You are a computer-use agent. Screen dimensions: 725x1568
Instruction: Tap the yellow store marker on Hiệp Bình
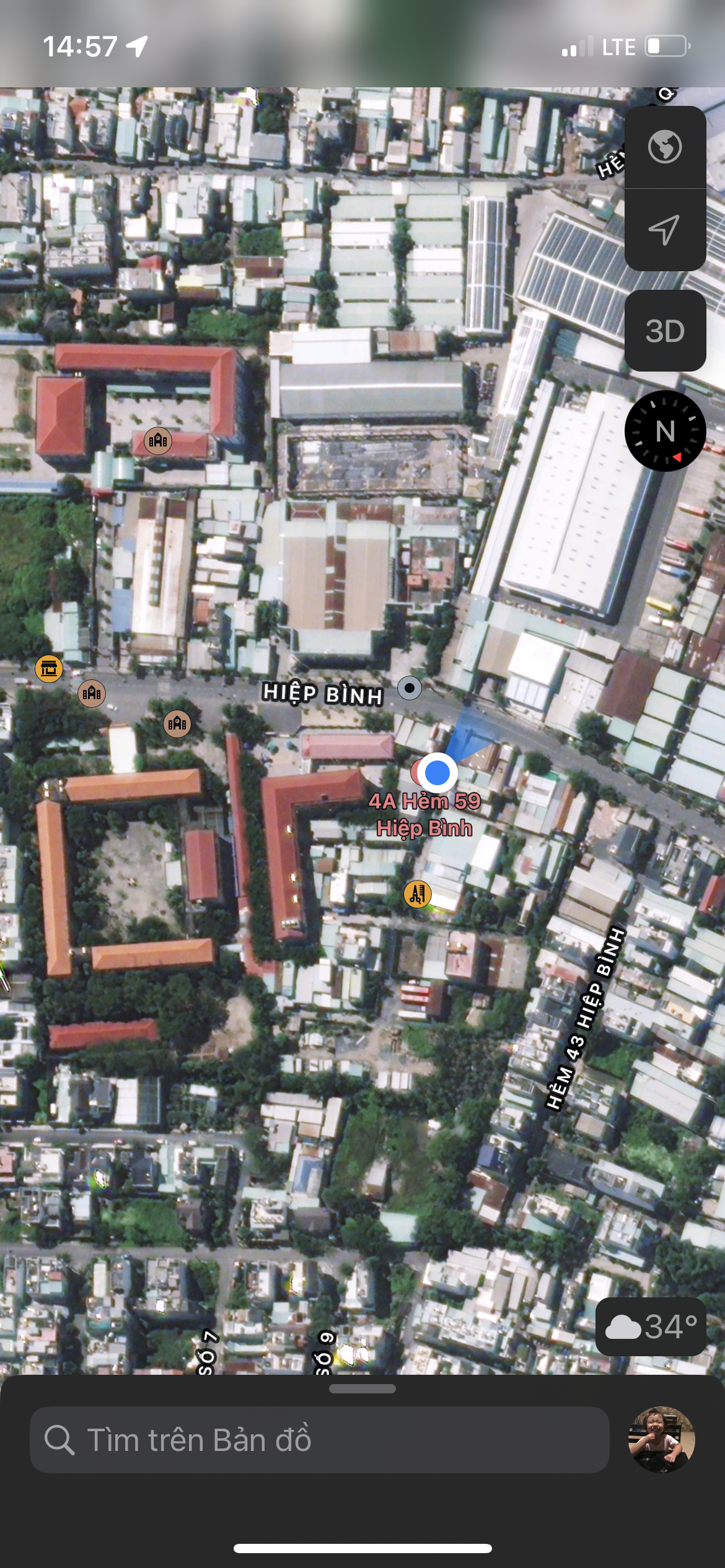click(49, 669)
